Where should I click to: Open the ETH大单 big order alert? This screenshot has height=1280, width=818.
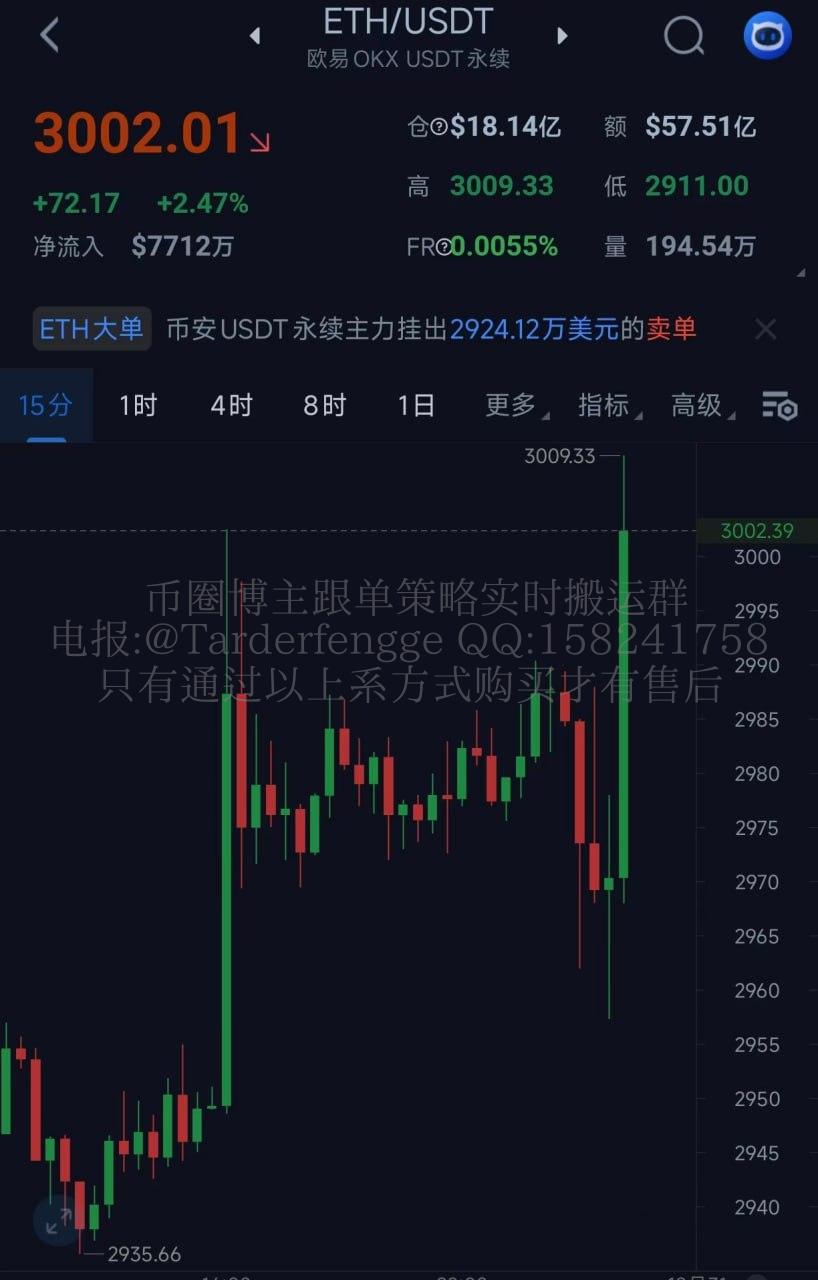pos(92,329)
